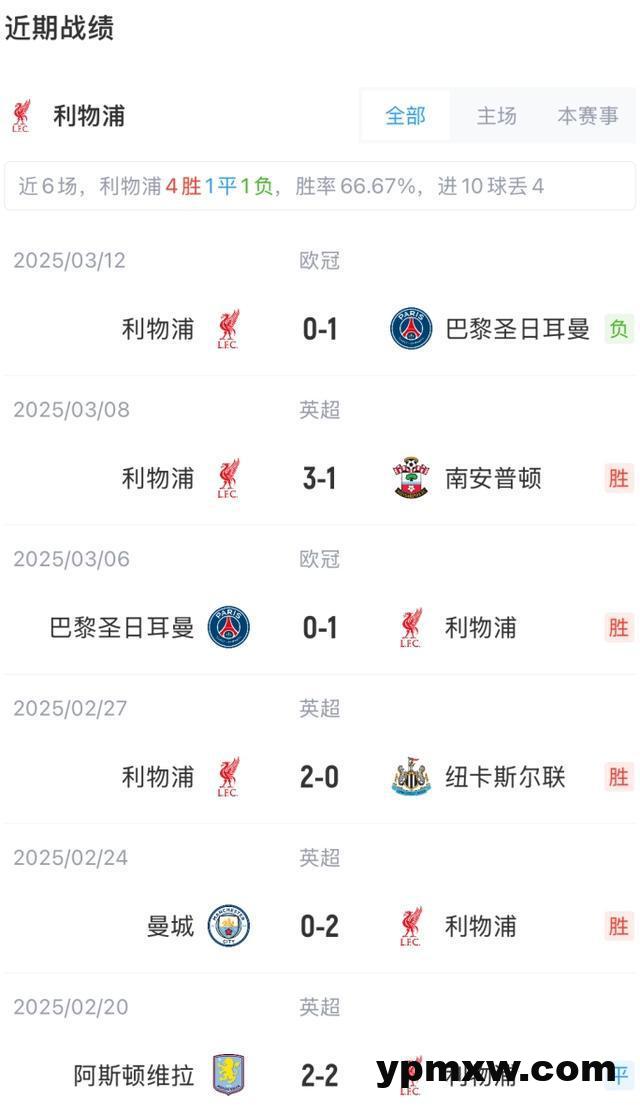The image size is (640, 1113).
Task: Switch to the 本赛事 tab
Action: (x=587, y=116)
